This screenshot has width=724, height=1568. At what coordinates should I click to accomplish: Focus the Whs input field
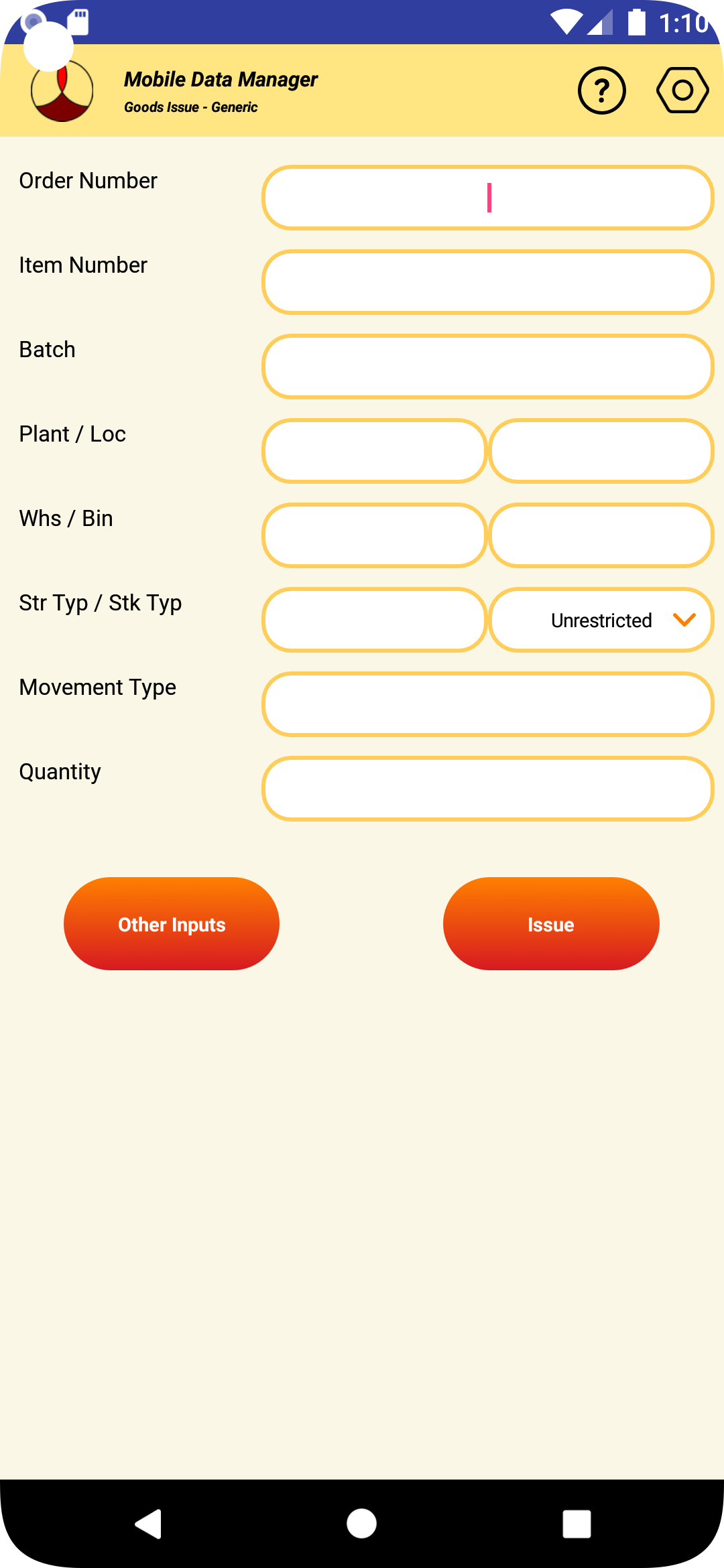click(x=374, y=535)
